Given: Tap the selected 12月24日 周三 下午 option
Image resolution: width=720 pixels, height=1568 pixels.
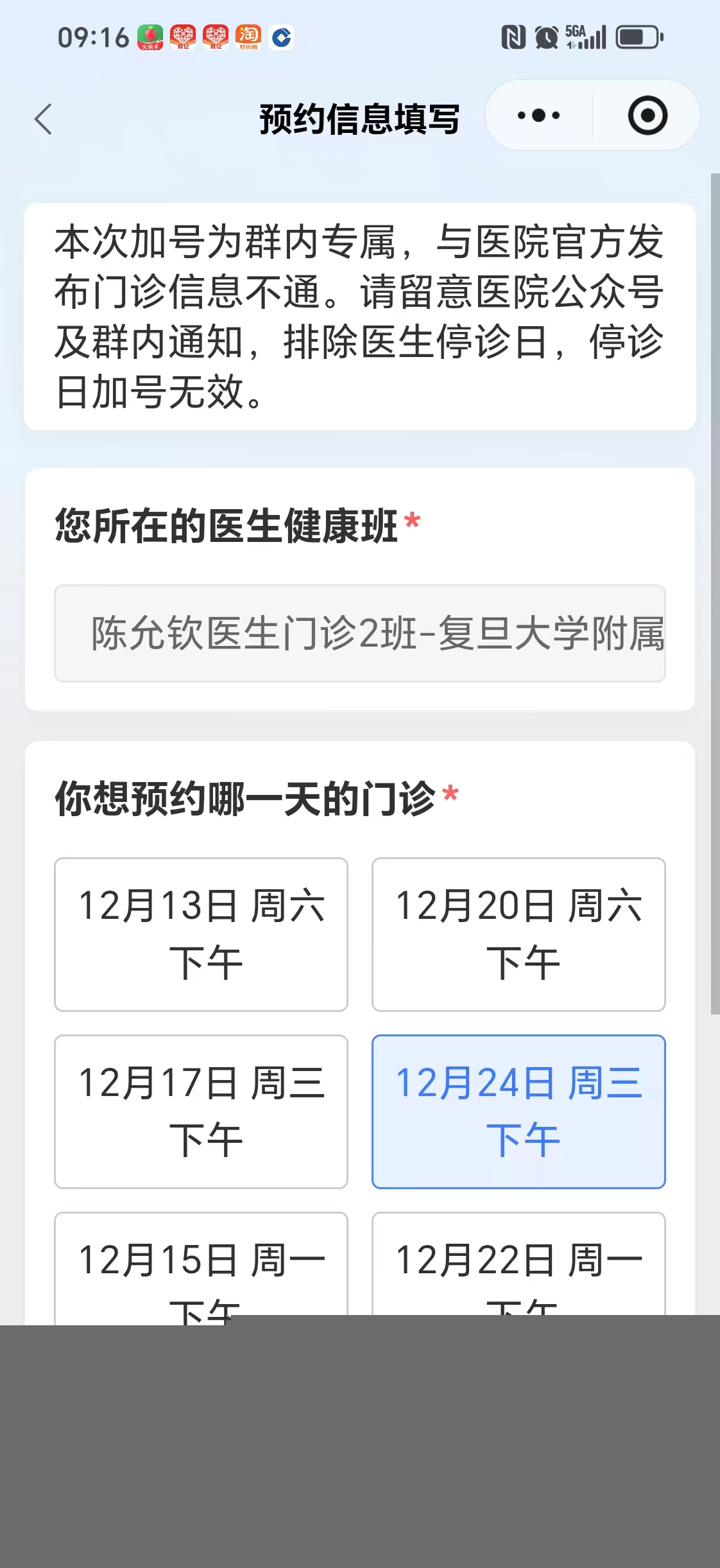Looking at the screenshot, I should [x=519, y=1111].
